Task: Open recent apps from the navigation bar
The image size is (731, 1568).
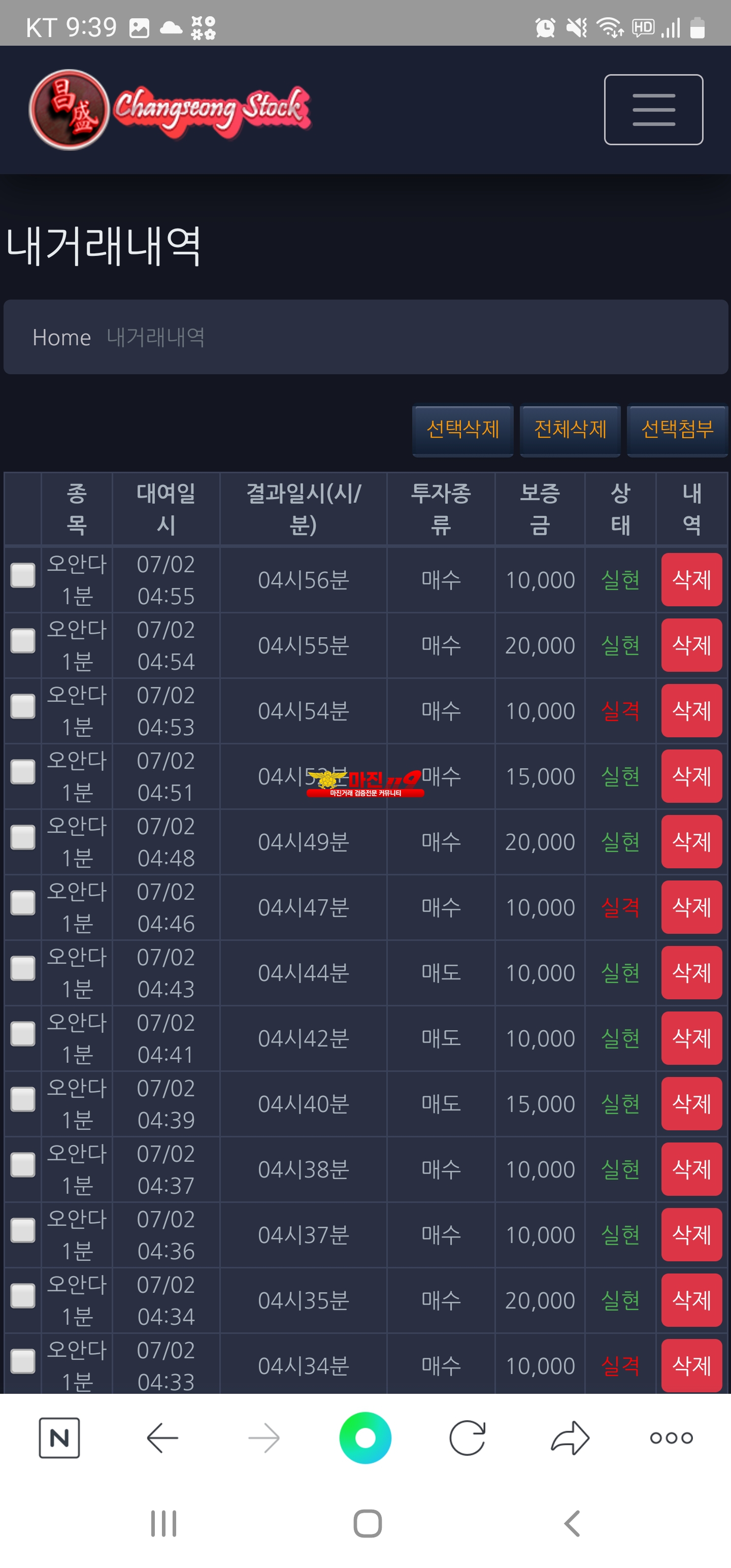Action: pos(163,1523)
